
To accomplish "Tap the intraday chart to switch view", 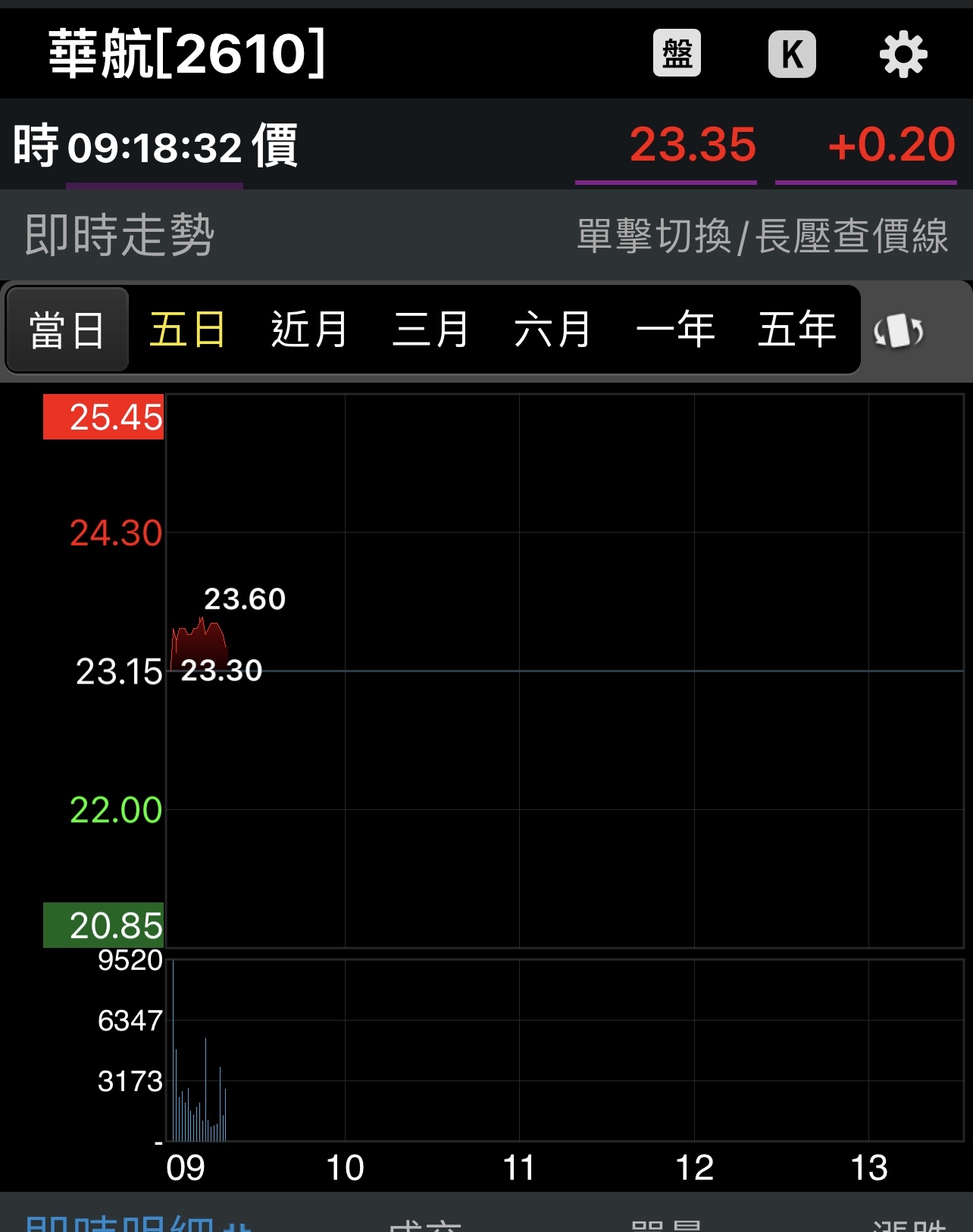I will tap(565, 671).
